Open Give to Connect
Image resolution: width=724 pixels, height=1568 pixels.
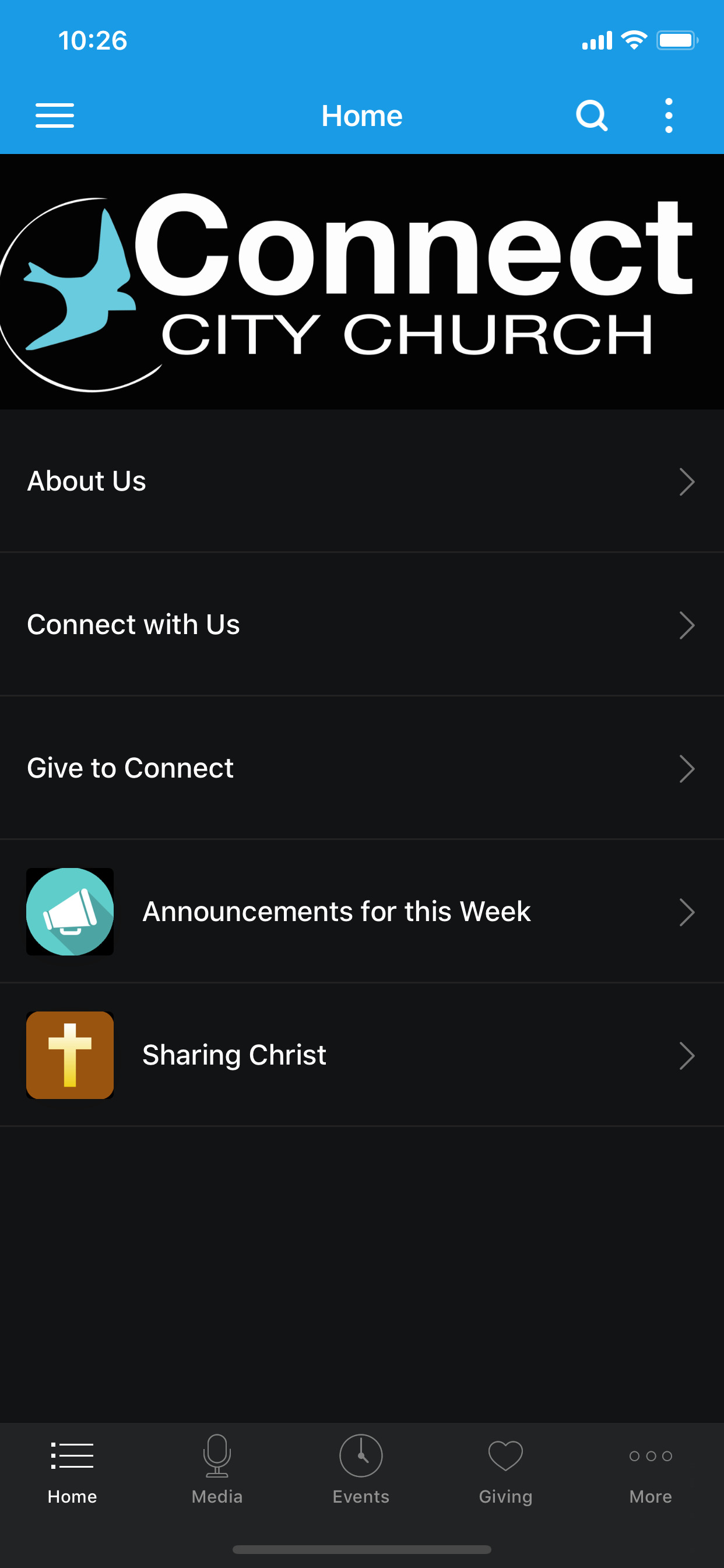point(362,768)
